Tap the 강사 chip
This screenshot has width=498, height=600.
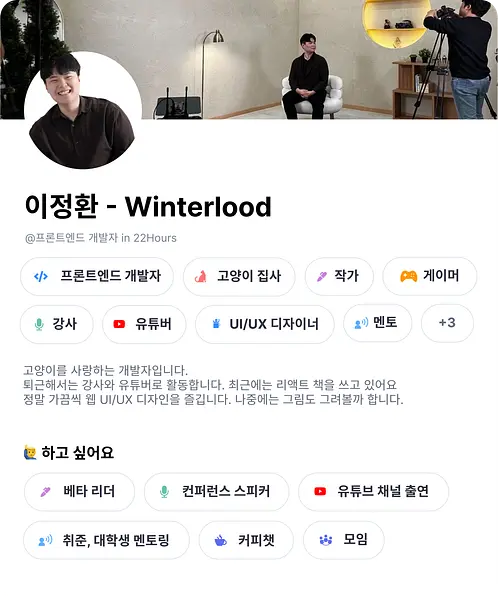click(x=57, y=324)
